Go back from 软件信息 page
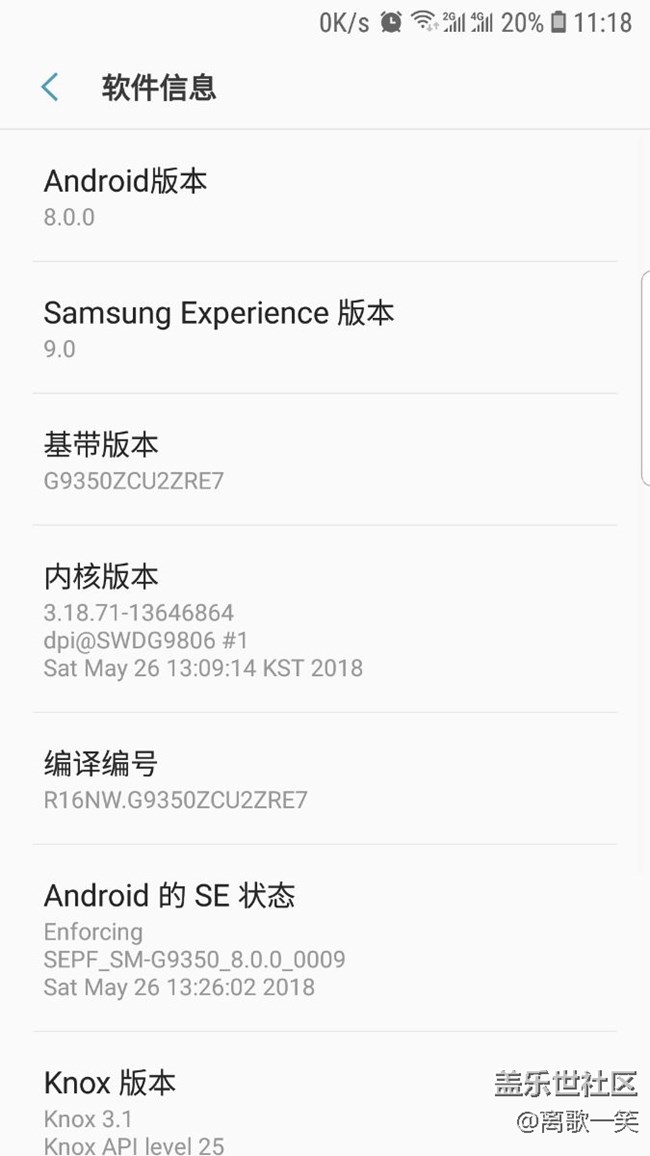 [x=49, y=88]
